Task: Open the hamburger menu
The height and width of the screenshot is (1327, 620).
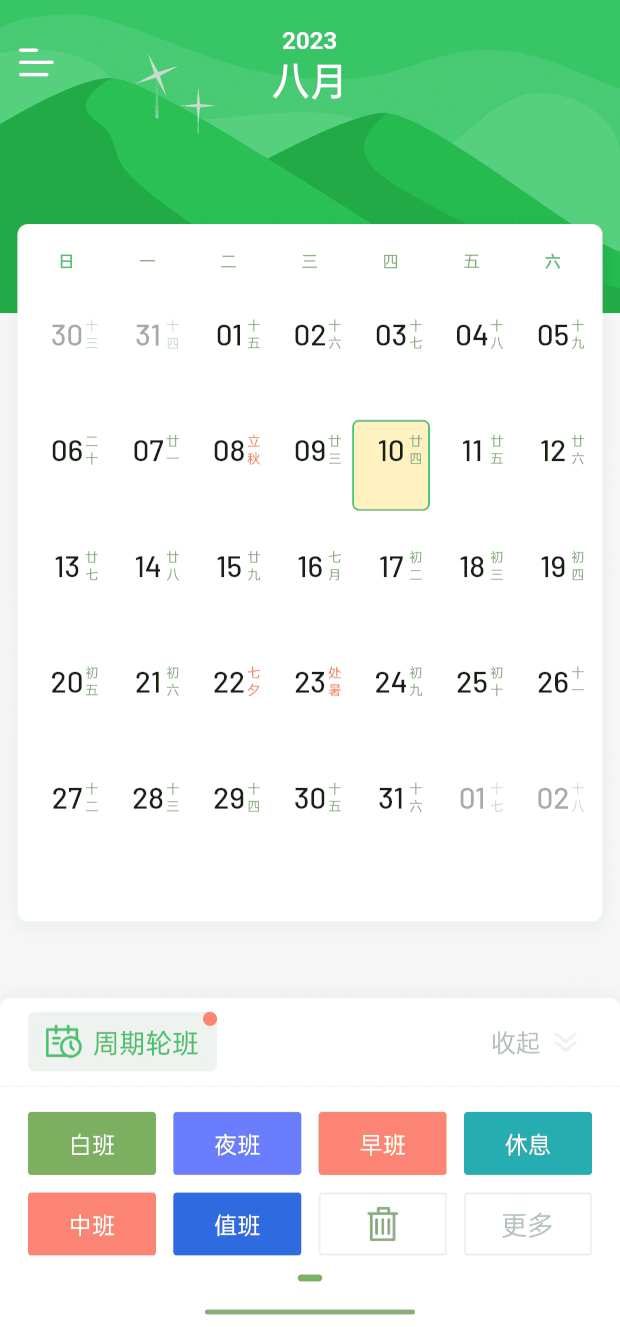Action: (36, 63)
